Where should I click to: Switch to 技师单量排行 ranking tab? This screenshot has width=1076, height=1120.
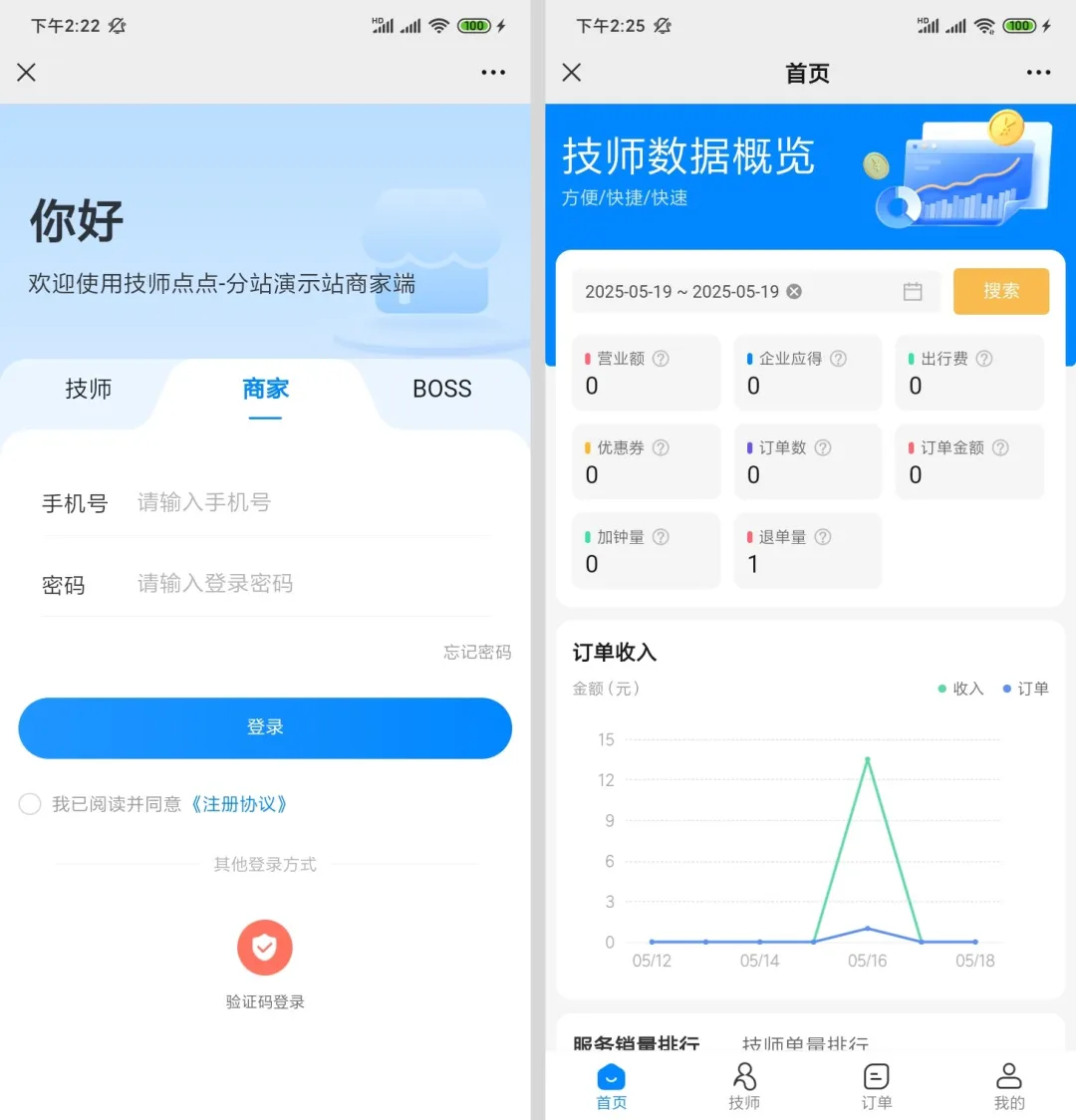805,1043
